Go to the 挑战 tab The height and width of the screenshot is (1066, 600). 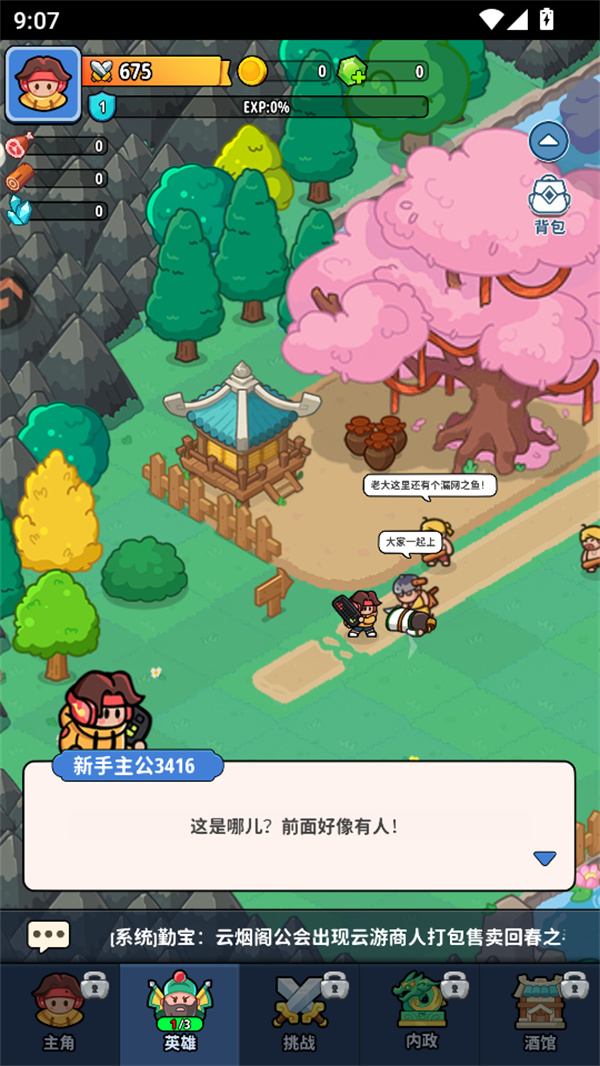tap(299, 1013)
